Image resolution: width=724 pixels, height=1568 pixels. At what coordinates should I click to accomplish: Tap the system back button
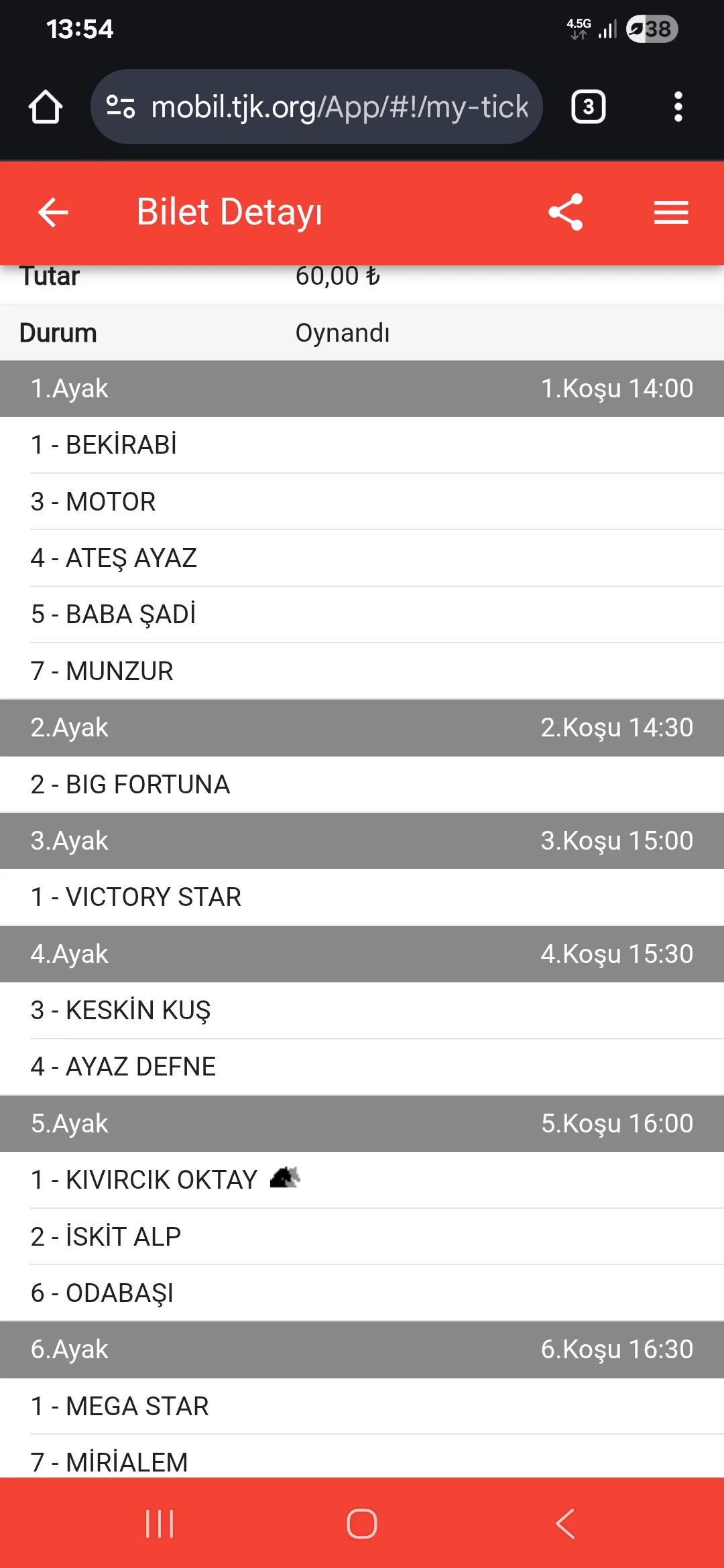pos(564,1524)
